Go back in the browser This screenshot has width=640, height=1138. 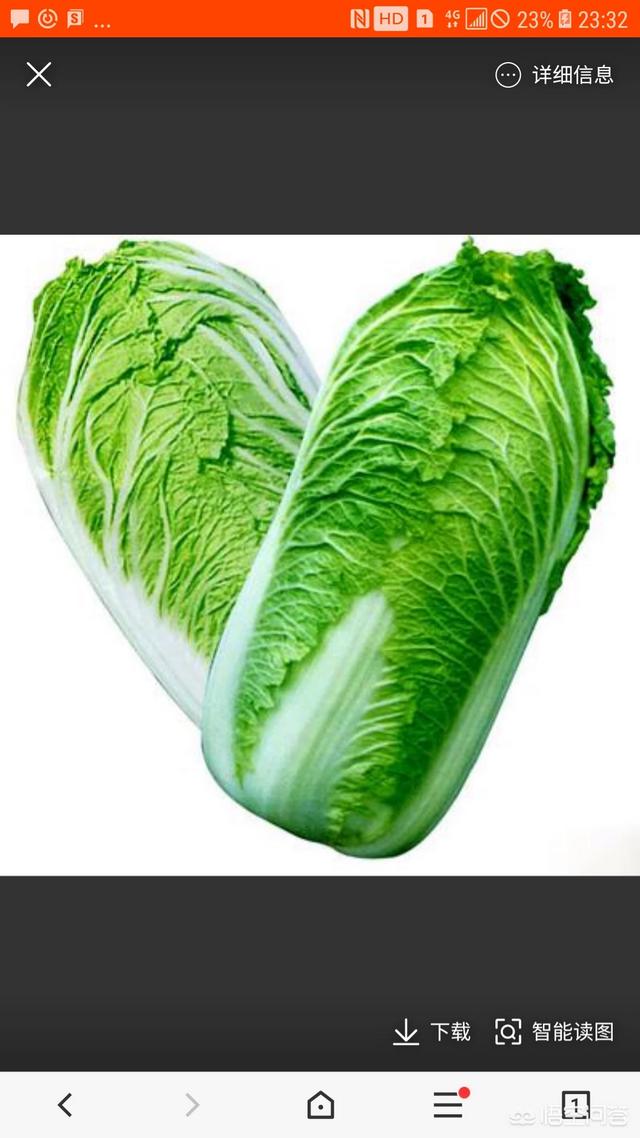65,1105
